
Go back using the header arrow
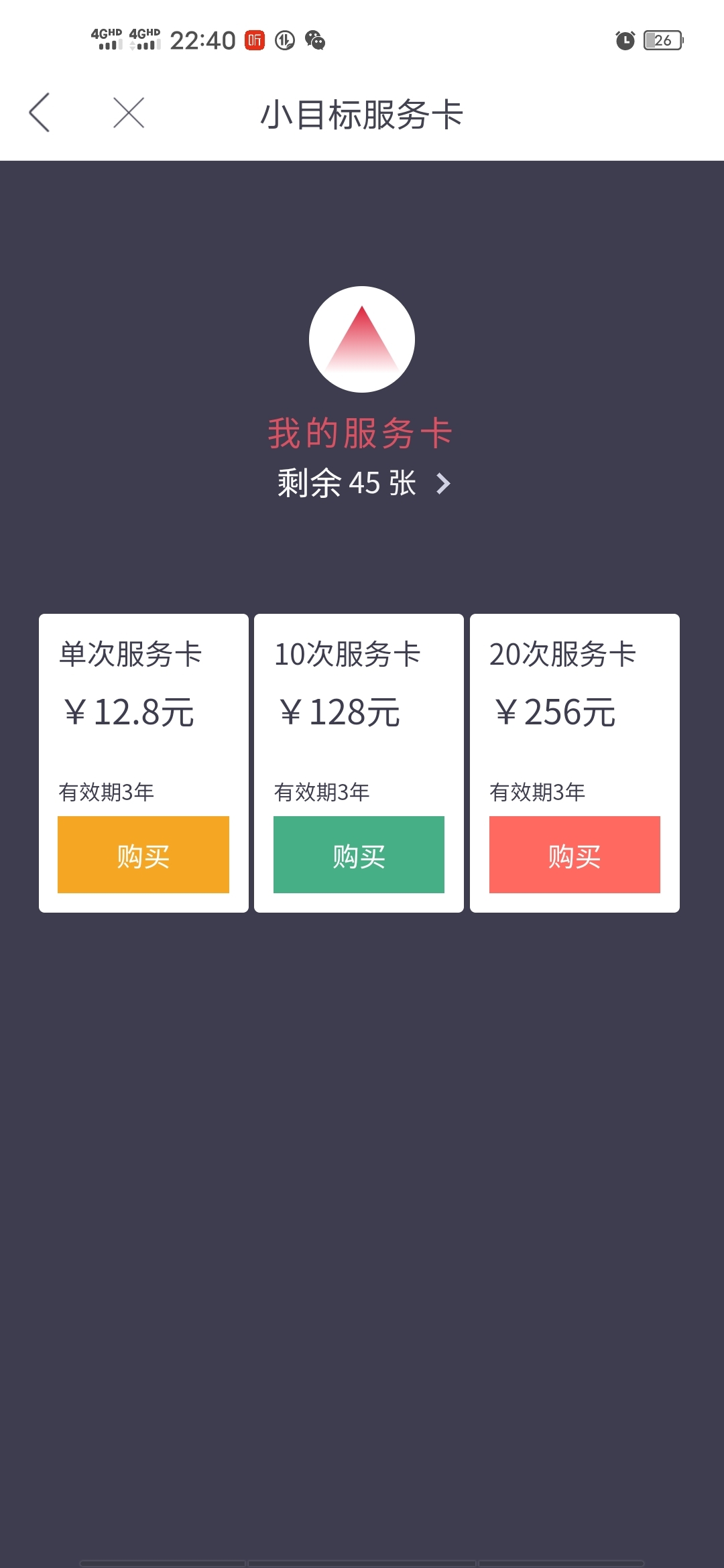click(x=40, y=113)
